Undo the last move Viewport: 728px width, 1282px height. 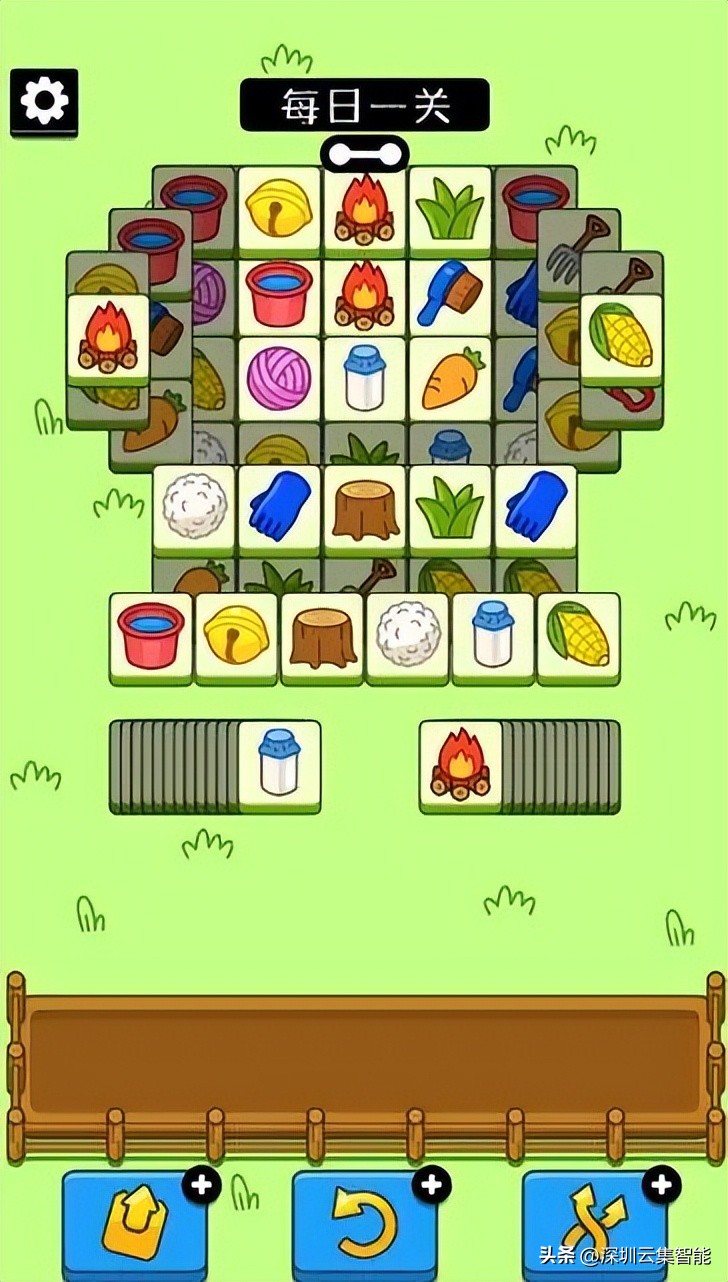364,1225
